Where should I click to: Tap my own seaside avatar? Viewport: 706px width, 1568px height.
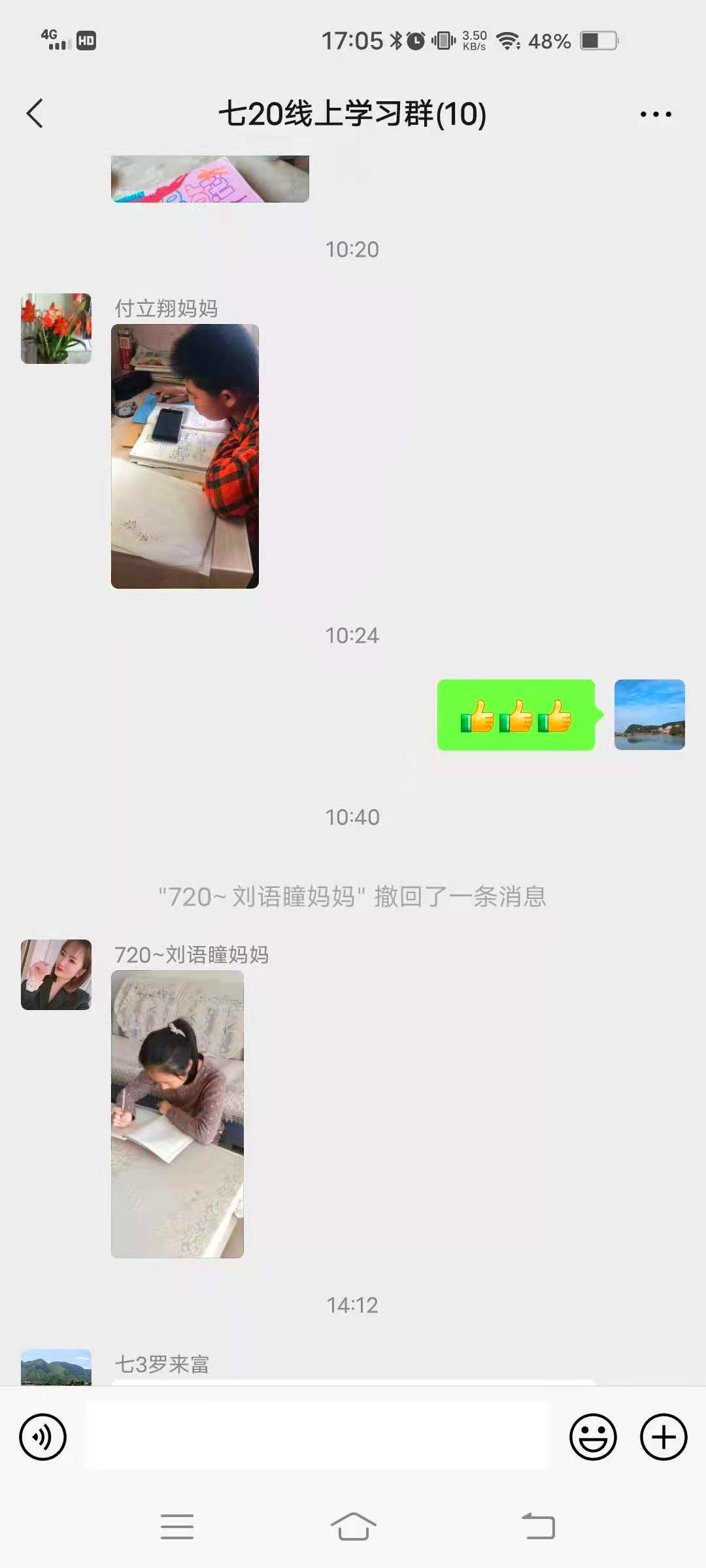pos(649,715)
